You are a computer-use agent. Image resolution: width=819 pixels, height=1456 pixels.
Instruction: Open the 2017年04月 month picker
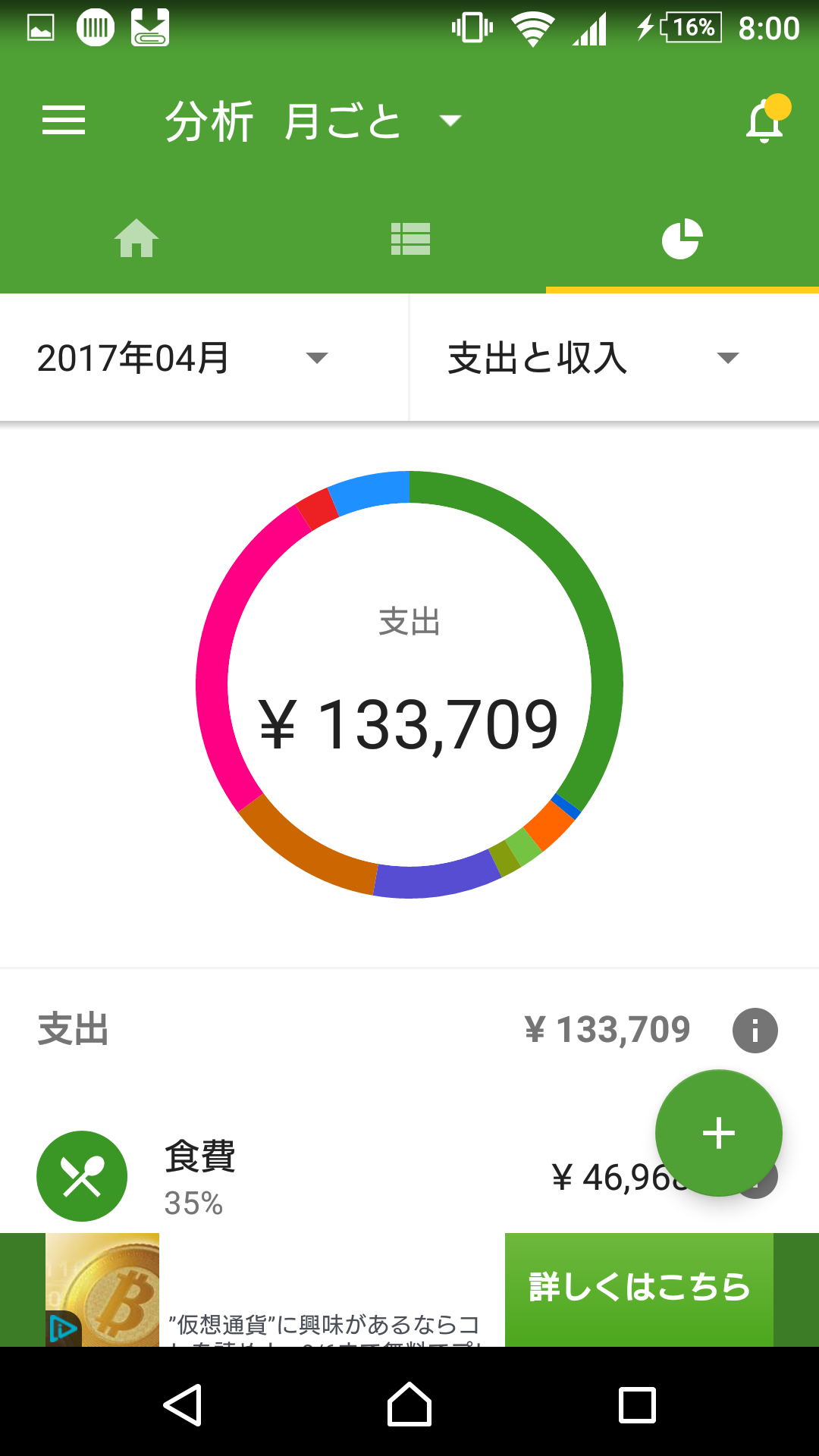click(182, 358)
